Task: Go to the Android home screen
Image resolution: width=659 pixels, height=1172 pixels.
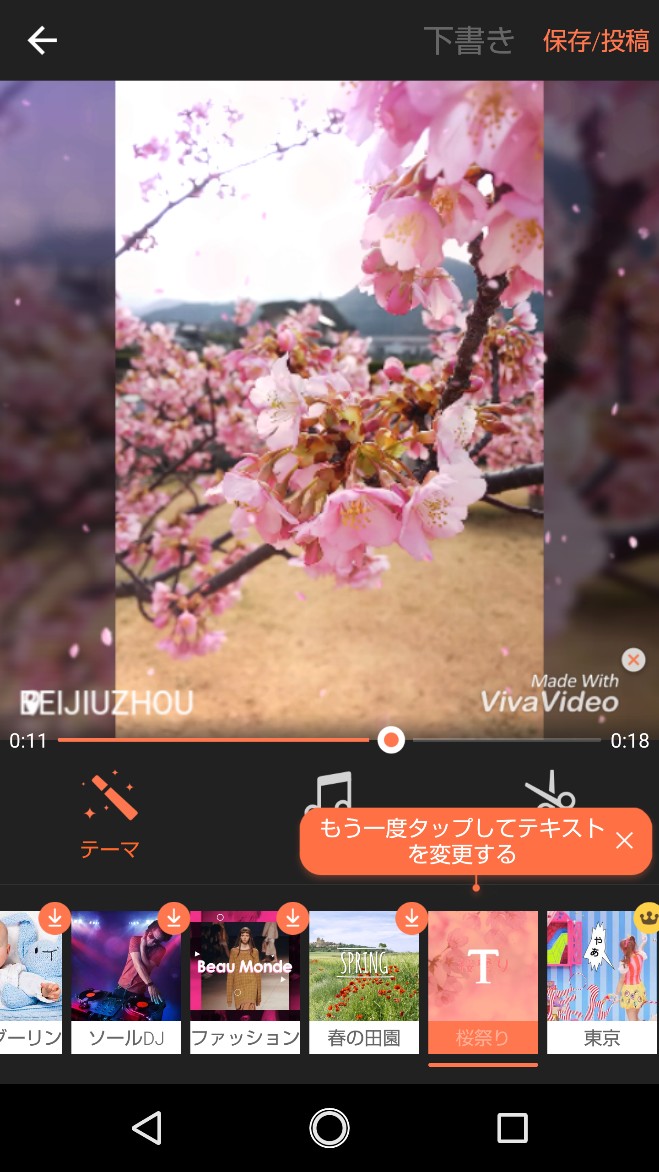Action: tap(329, 1128)
